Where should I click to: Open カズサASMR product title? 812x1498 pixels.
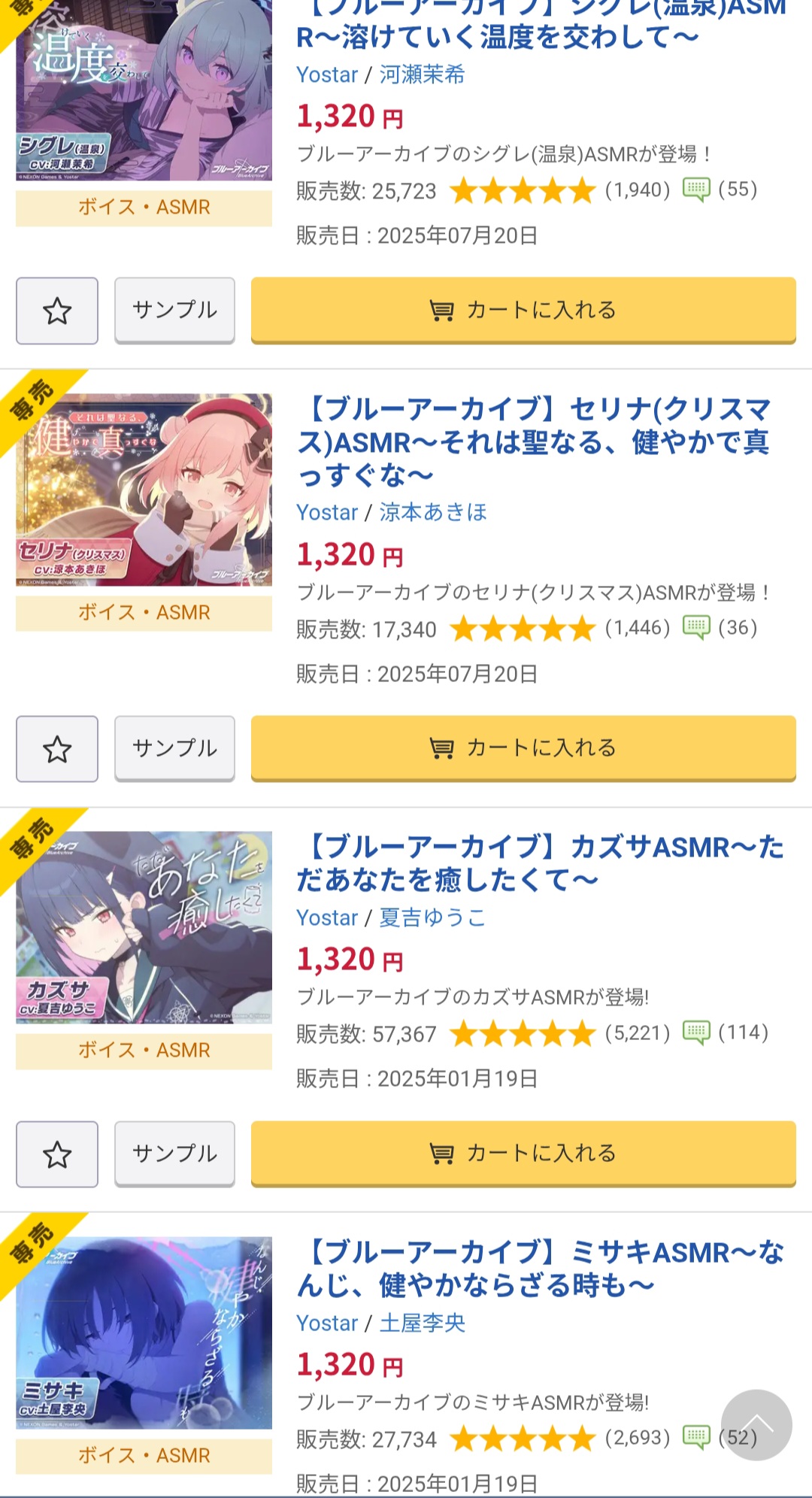pos(539,863)
